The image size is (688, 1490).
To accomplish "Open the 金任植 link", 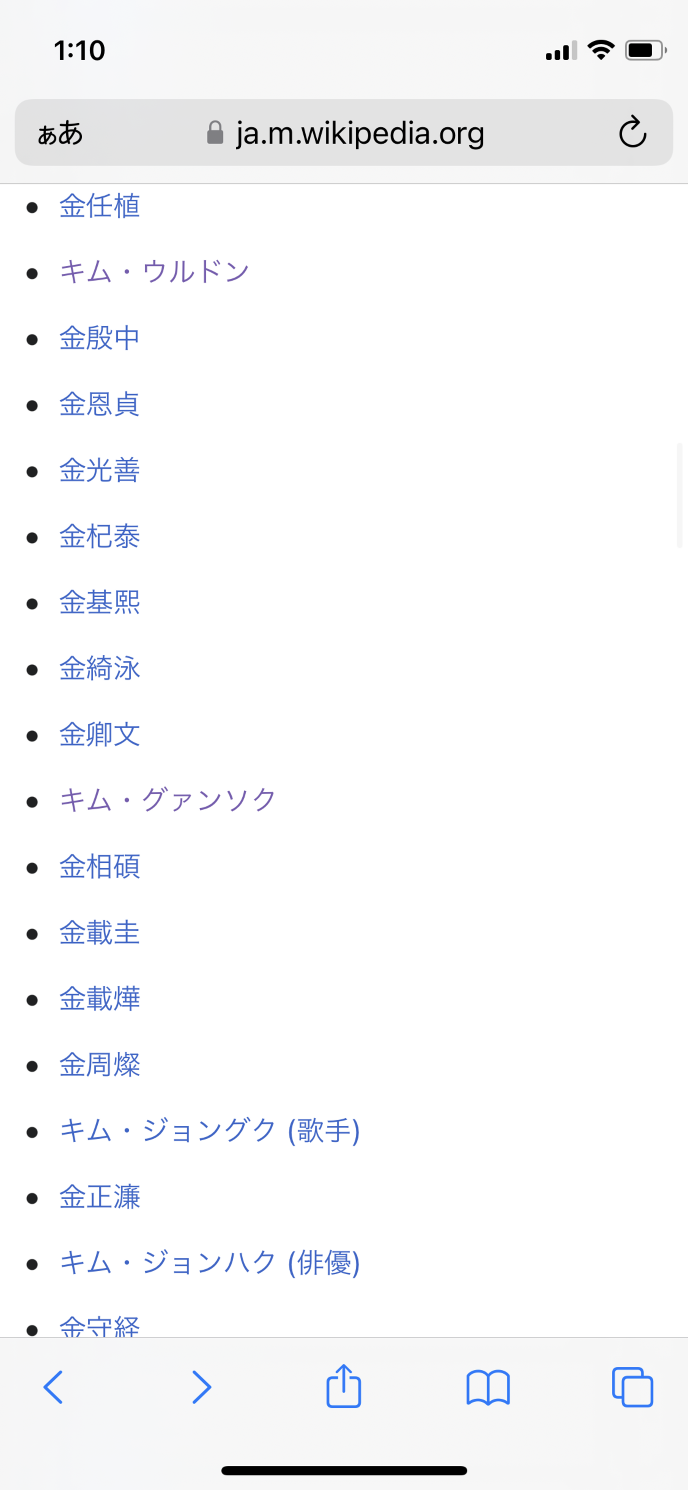I will coord(99,206).
